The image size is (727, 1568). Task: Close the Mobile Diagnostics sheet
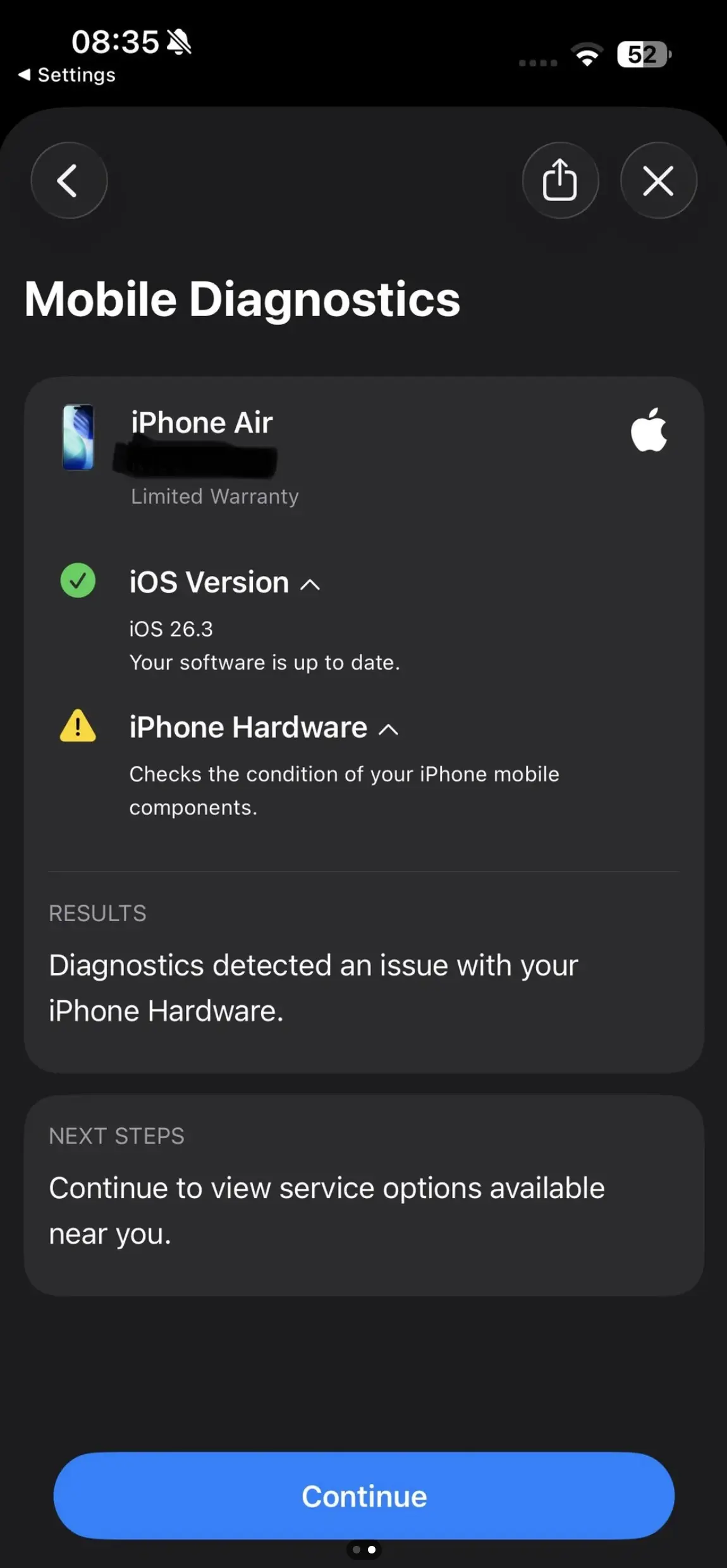(x=658, y=181)
